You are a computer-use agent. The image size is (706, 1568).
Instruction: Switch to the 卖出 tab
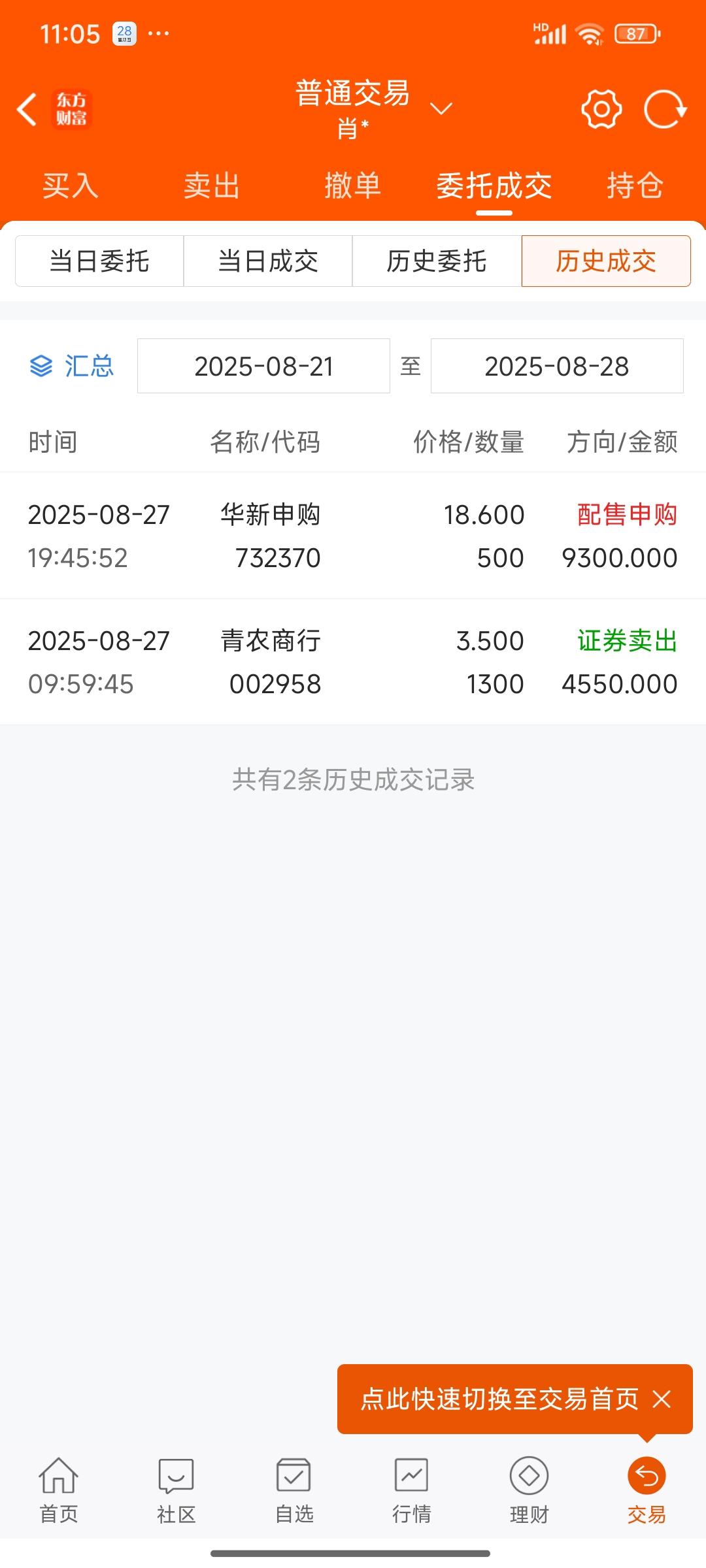(x=212, y=186)
